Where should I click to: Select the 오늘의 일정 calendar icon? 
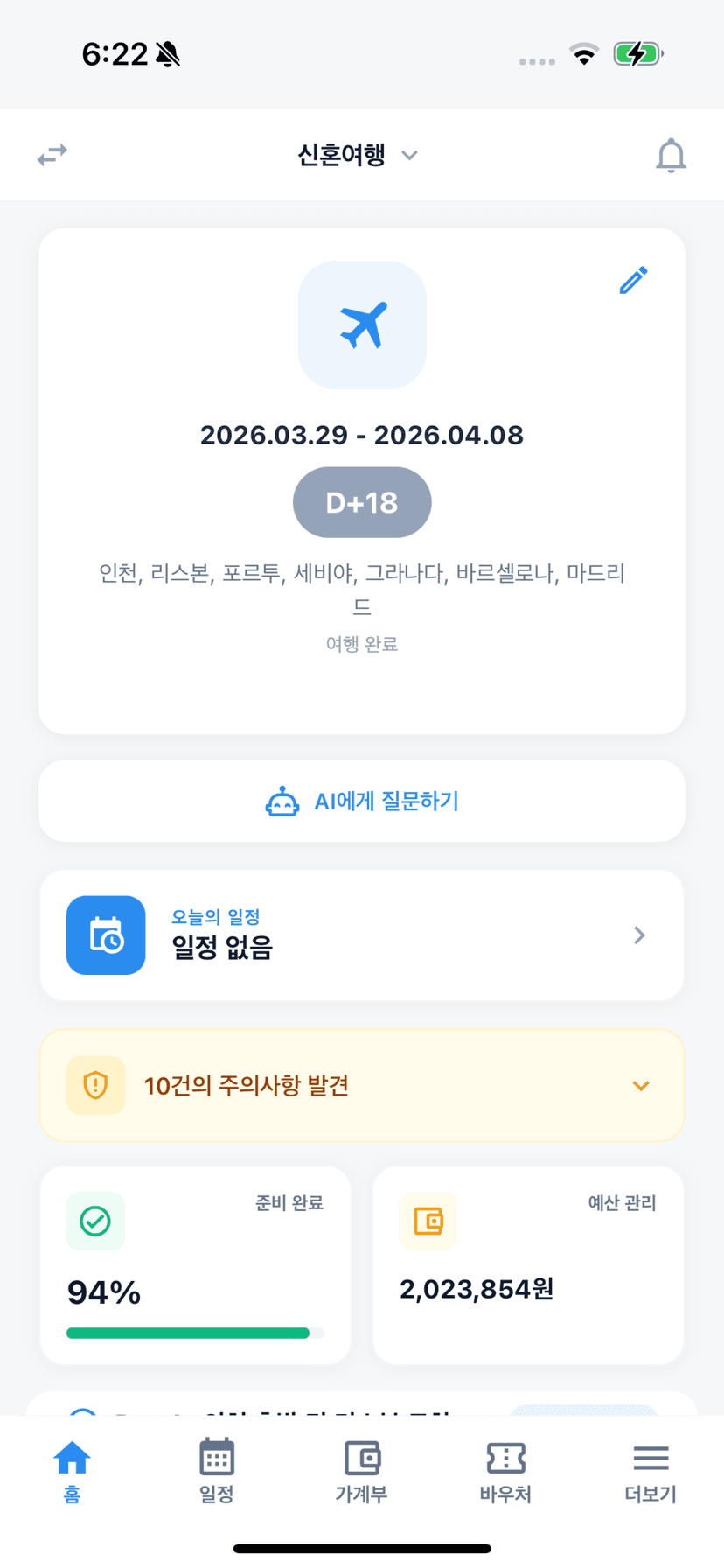[x=105, y=934]
